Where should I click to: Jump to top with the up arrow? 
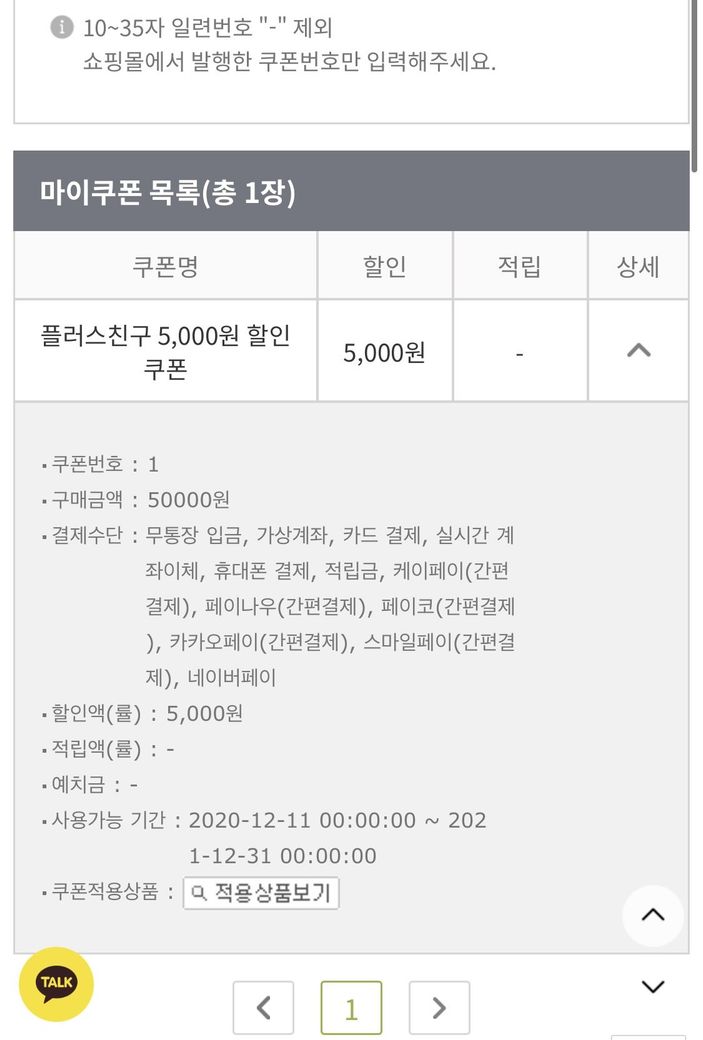[x=652, y=915]
